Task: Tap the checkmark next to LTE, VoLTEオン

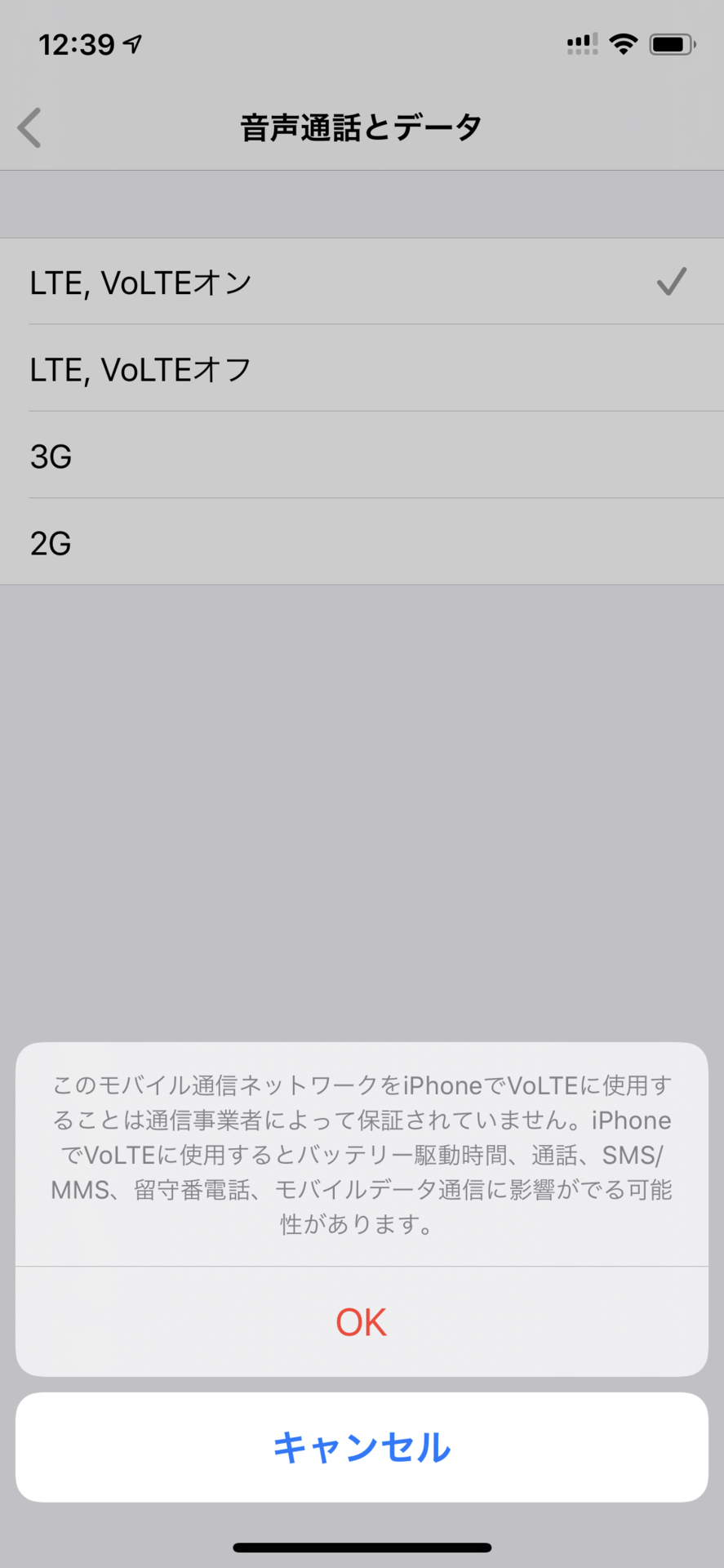Action: point(671,282)
